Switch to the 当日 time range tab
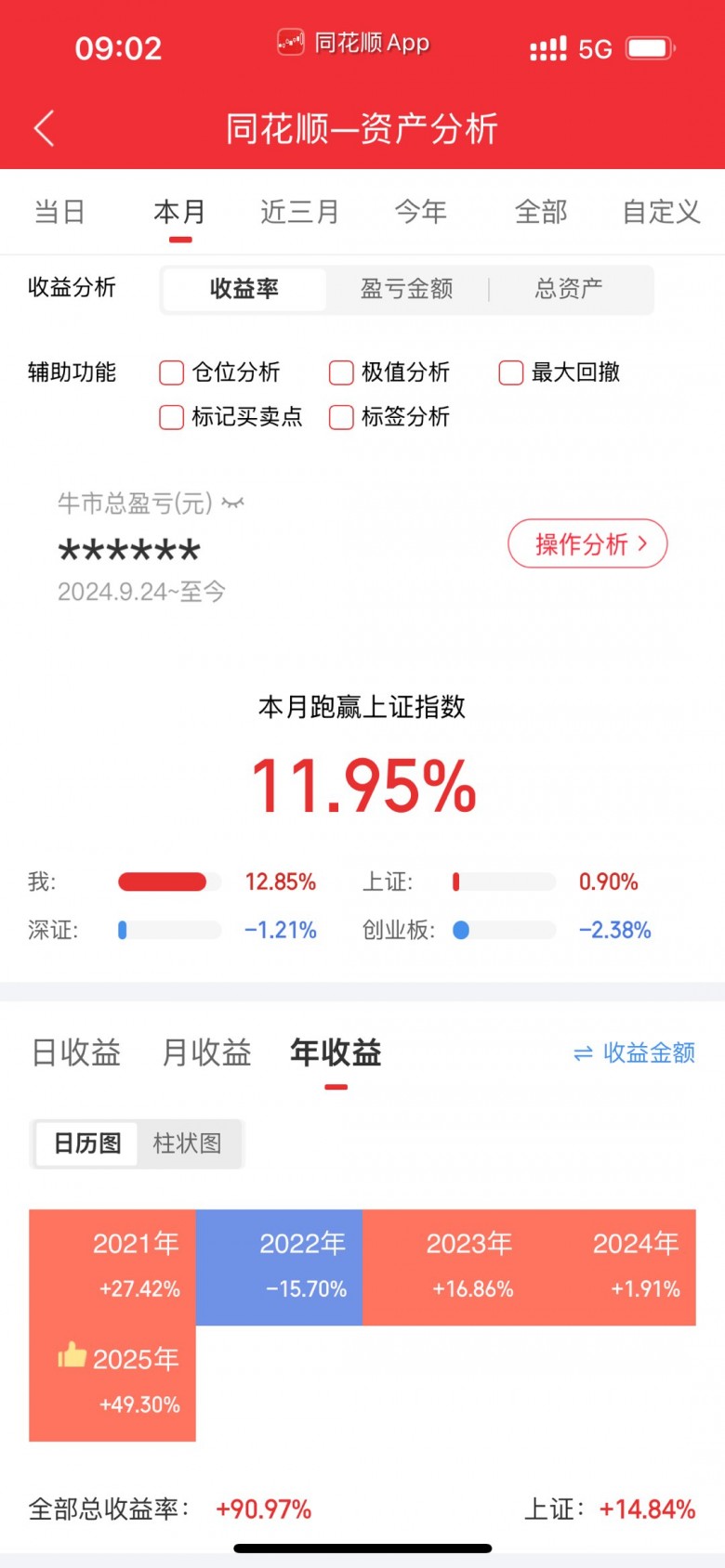Screen dimensions: 725x1568 click(59, 212)
